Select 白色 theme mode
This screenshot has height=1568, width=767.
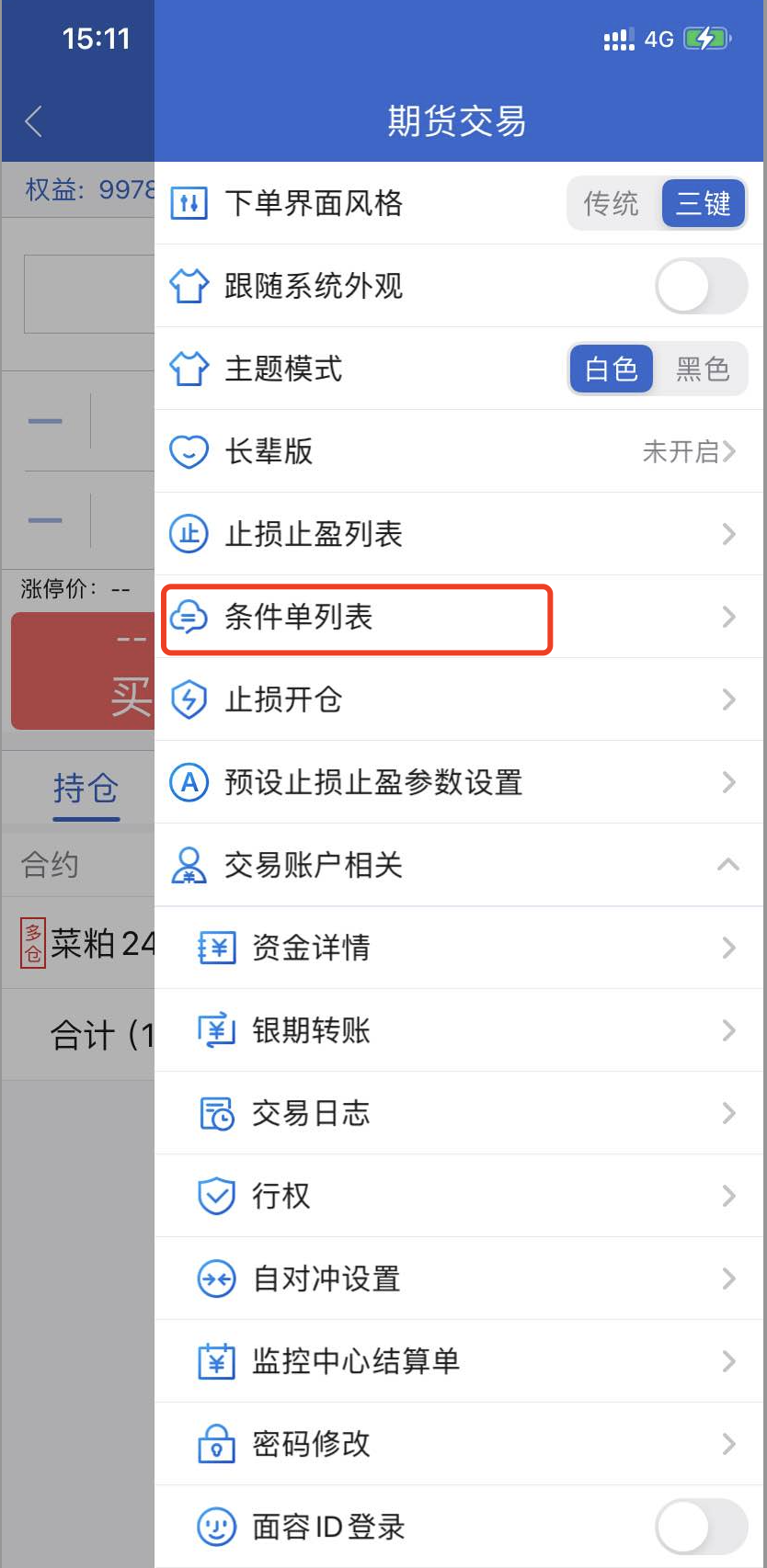click(612, 369)
